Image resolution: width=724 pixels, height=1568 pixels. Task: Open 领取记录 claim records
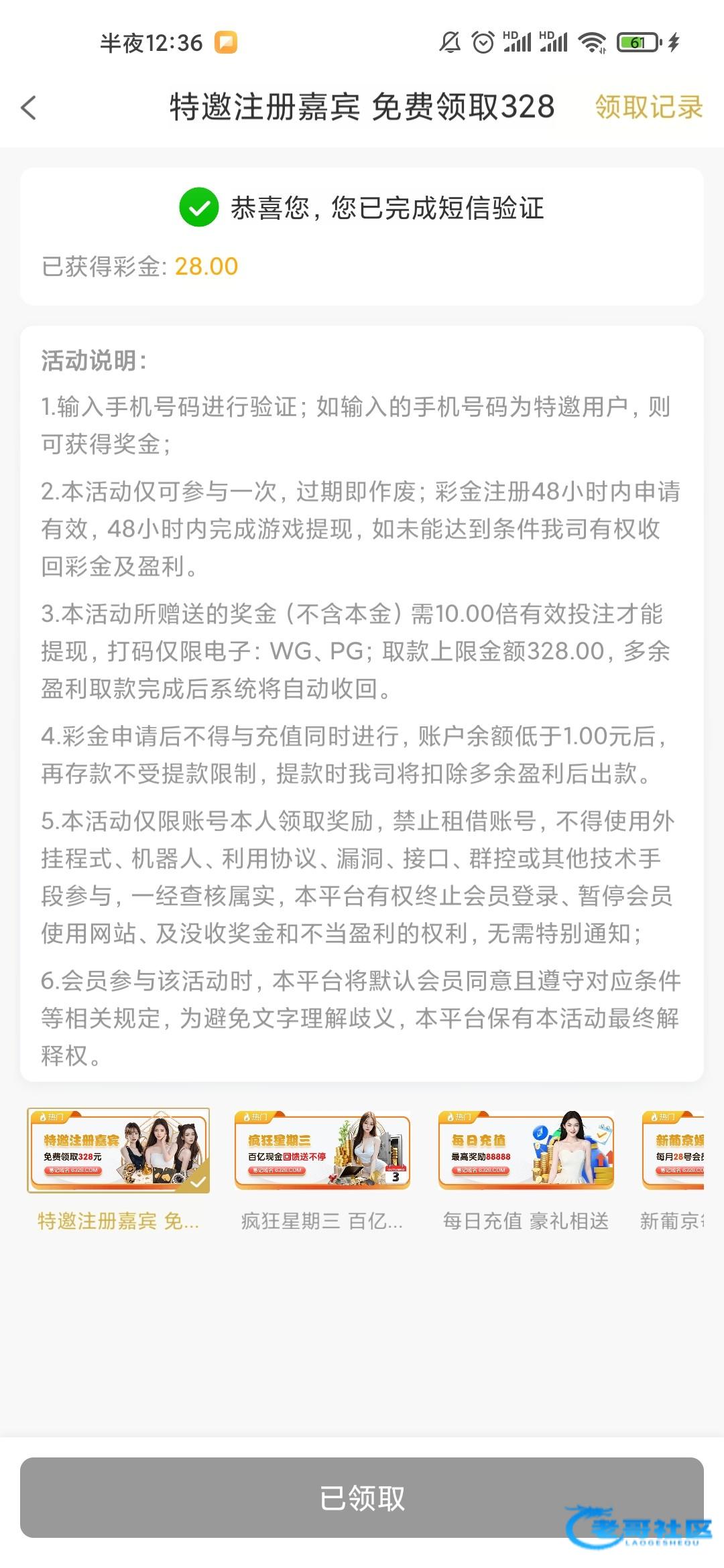[648, 107]
